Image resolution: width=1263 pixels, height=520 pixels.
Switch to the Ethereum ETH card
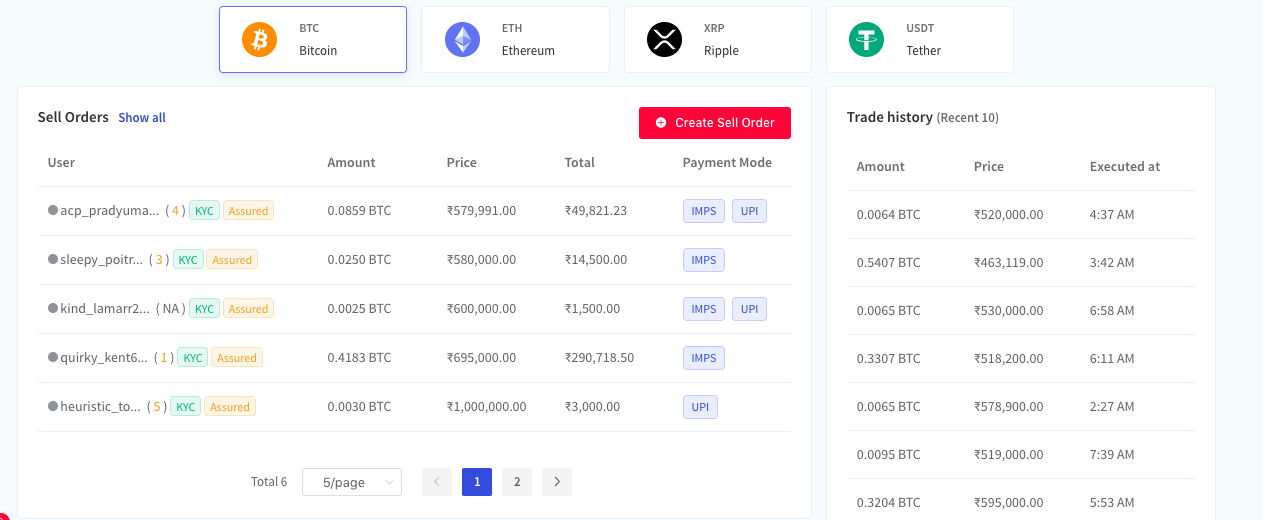coord(515,40)
